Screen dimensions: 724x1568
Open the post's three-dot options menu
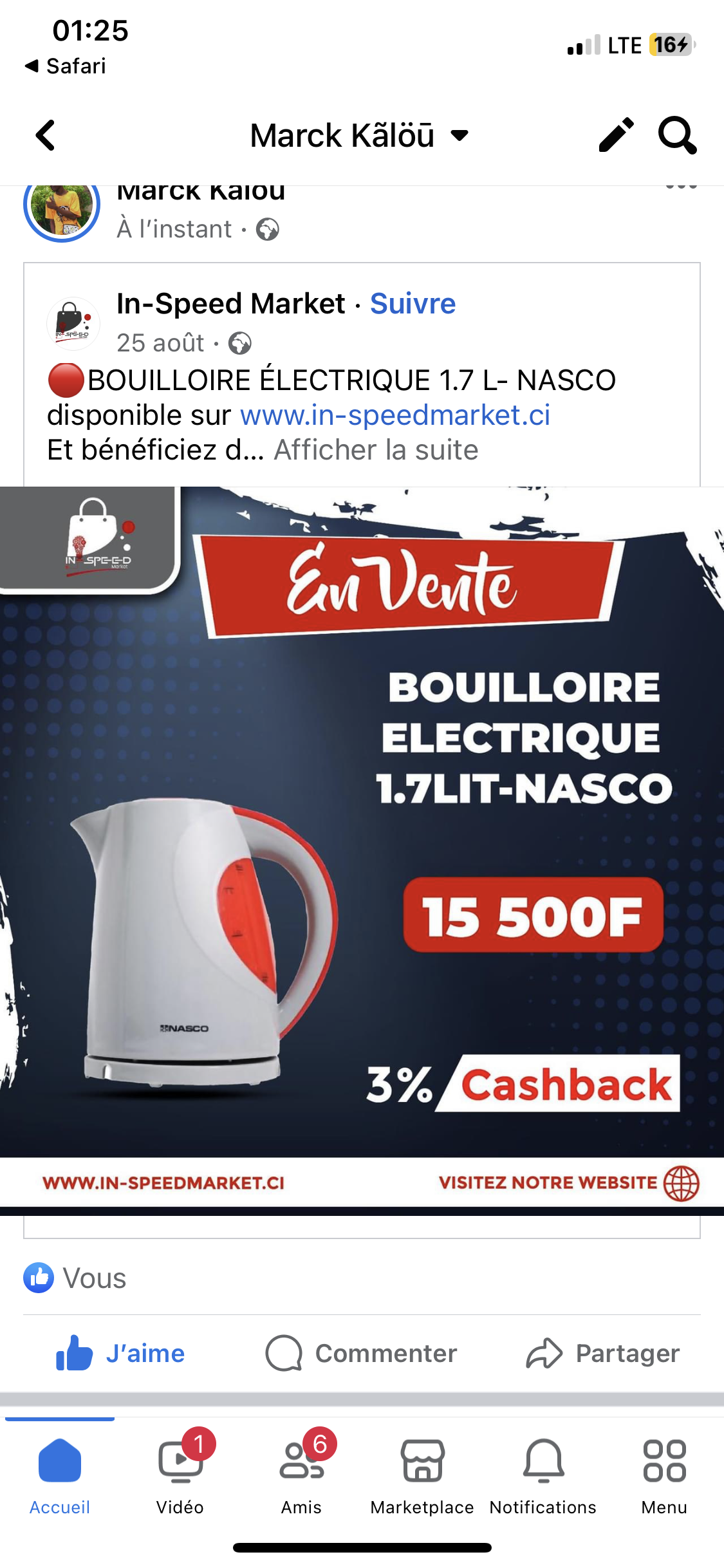(x=681, y=187)
